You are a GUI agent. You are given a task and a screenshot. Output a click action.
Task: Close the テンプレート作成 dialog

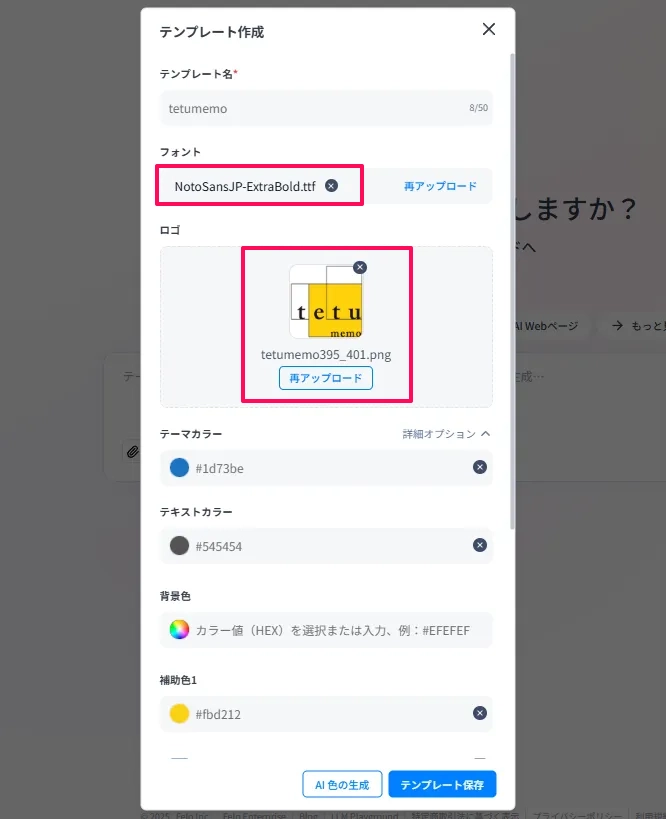488,29
